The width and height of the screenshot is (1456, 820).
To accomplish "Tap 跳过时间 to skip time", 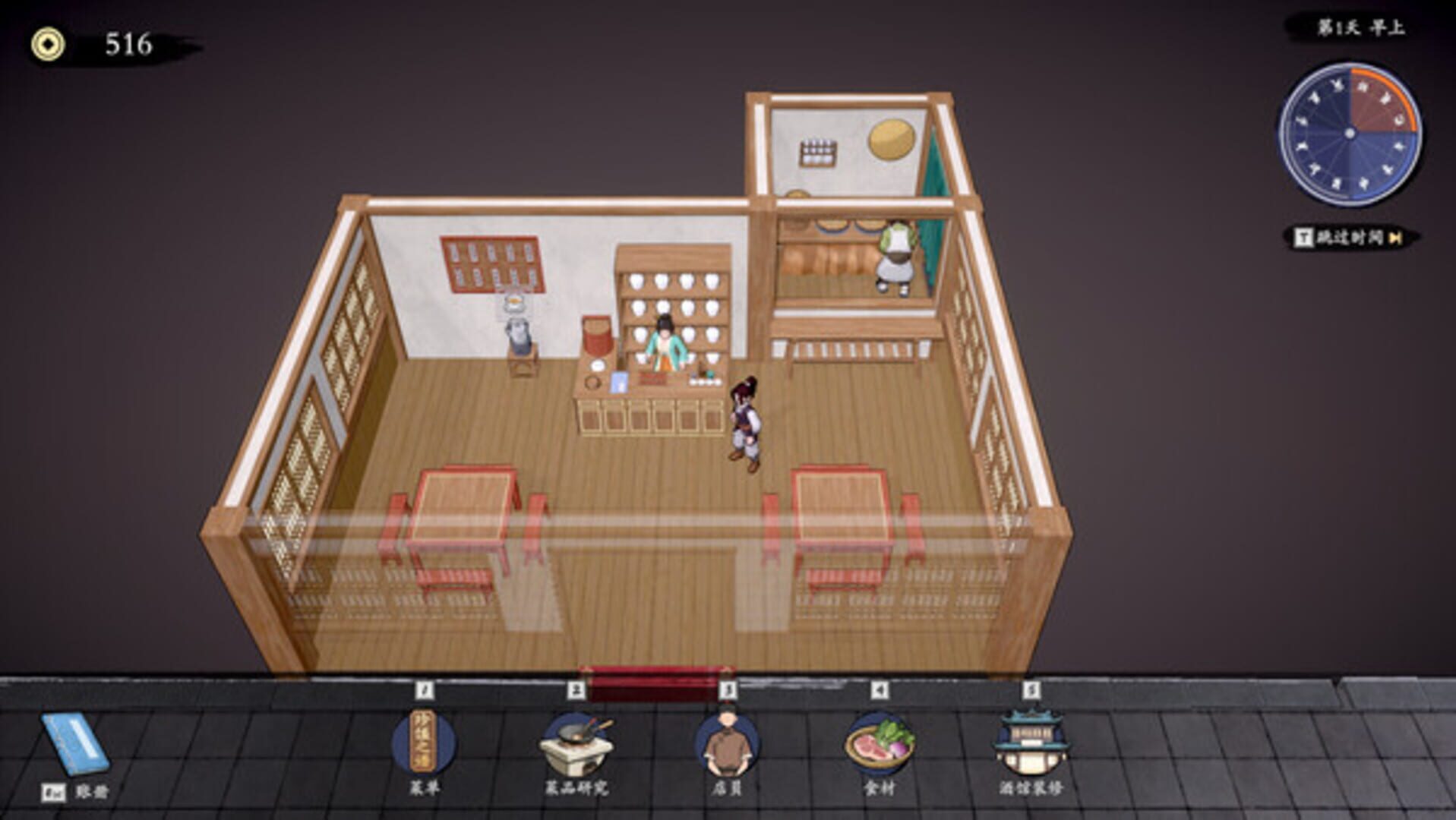I will tap(1350, 238).
